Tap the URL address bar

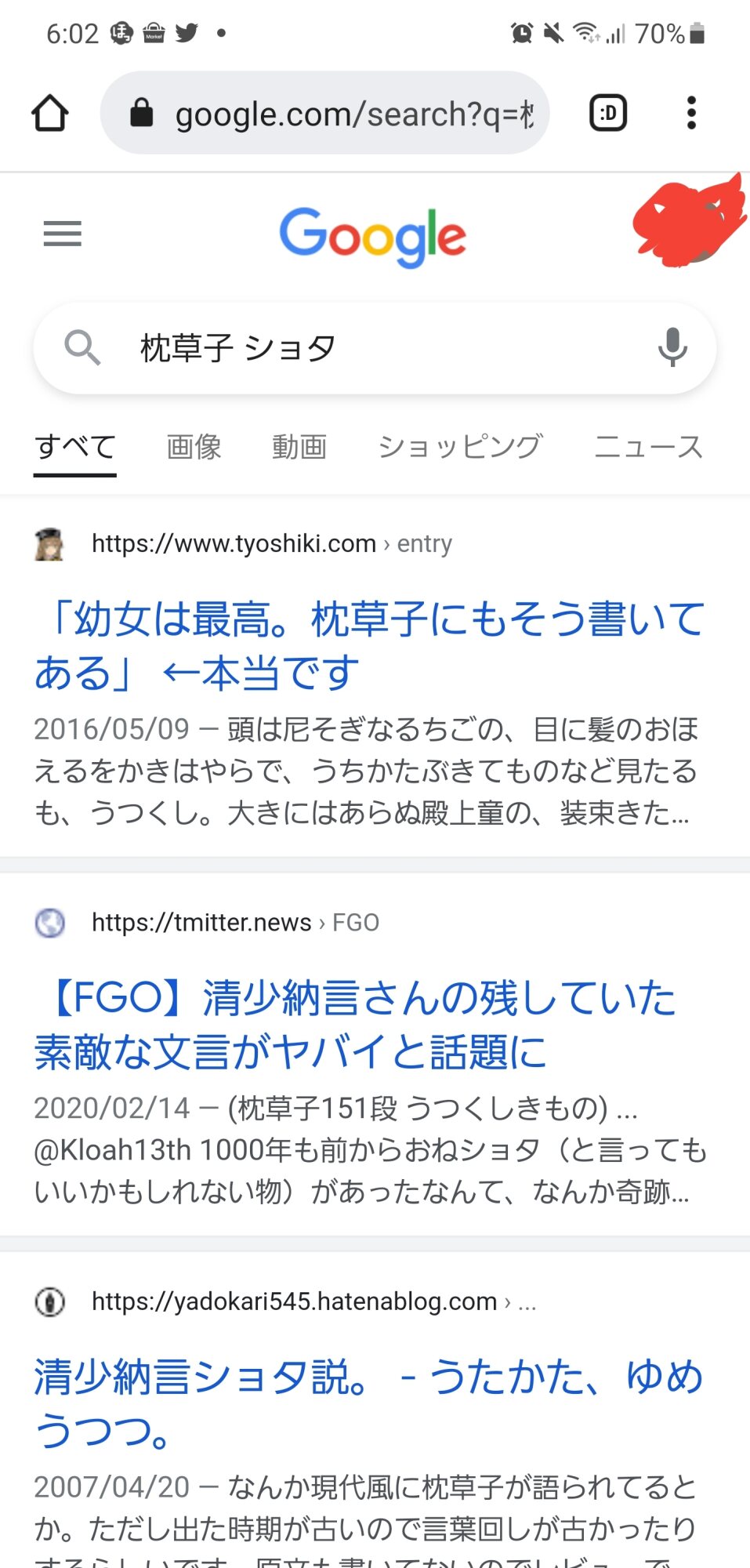tap(337, 114)
